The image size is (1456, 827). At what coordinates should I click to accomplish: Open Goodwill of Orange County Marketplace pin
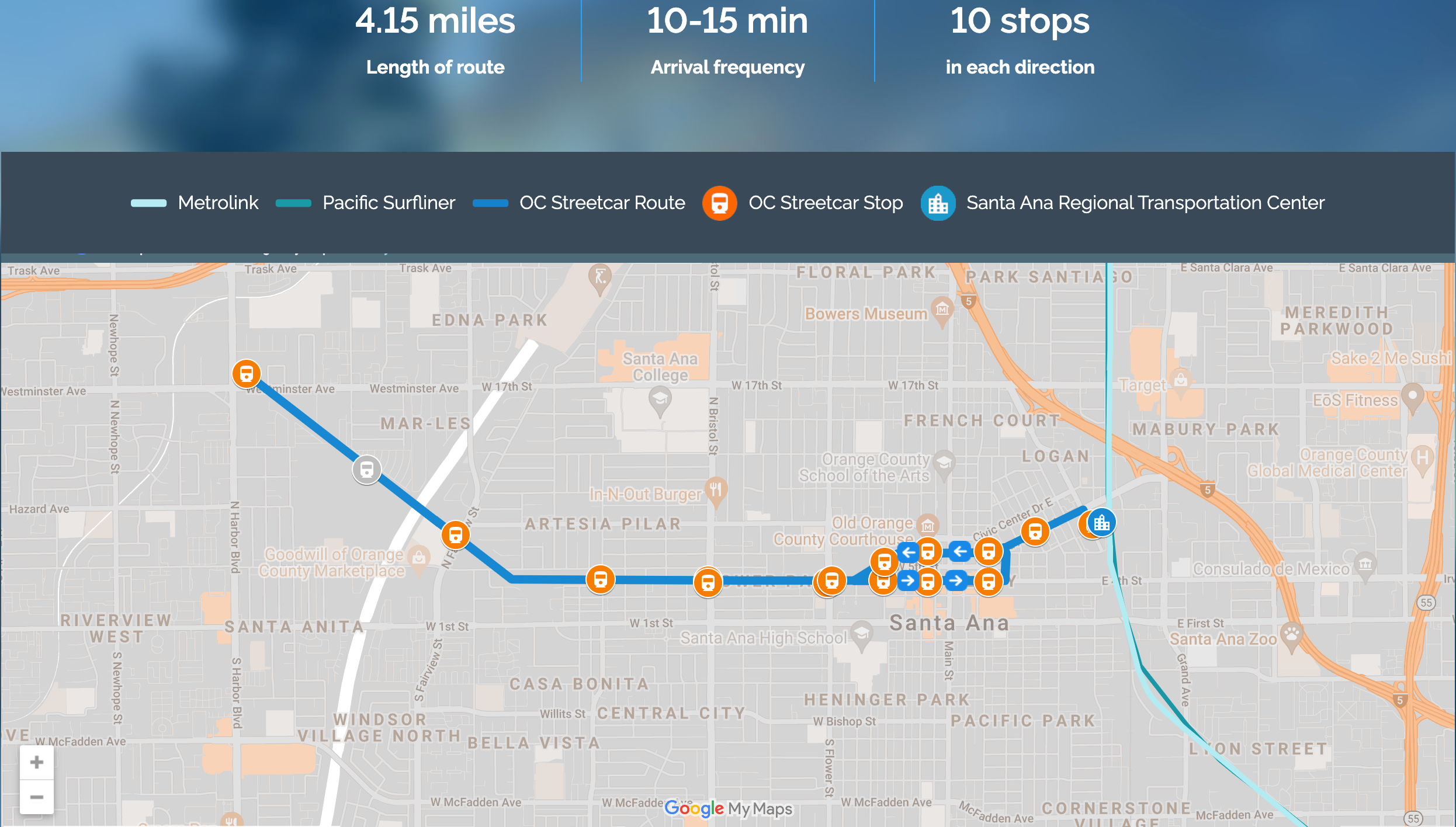pos(419,558)
